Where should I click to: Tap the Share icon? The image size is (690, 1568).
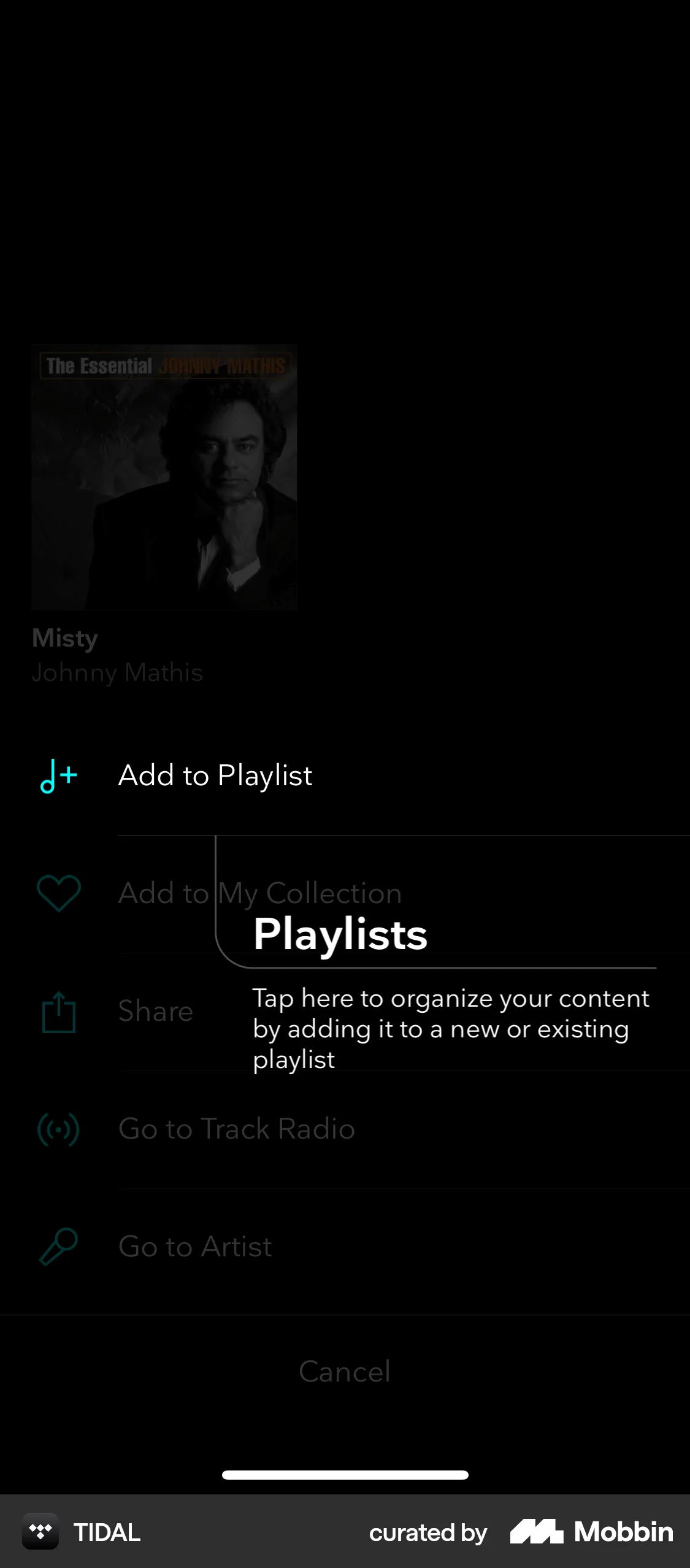[58, 1011]
